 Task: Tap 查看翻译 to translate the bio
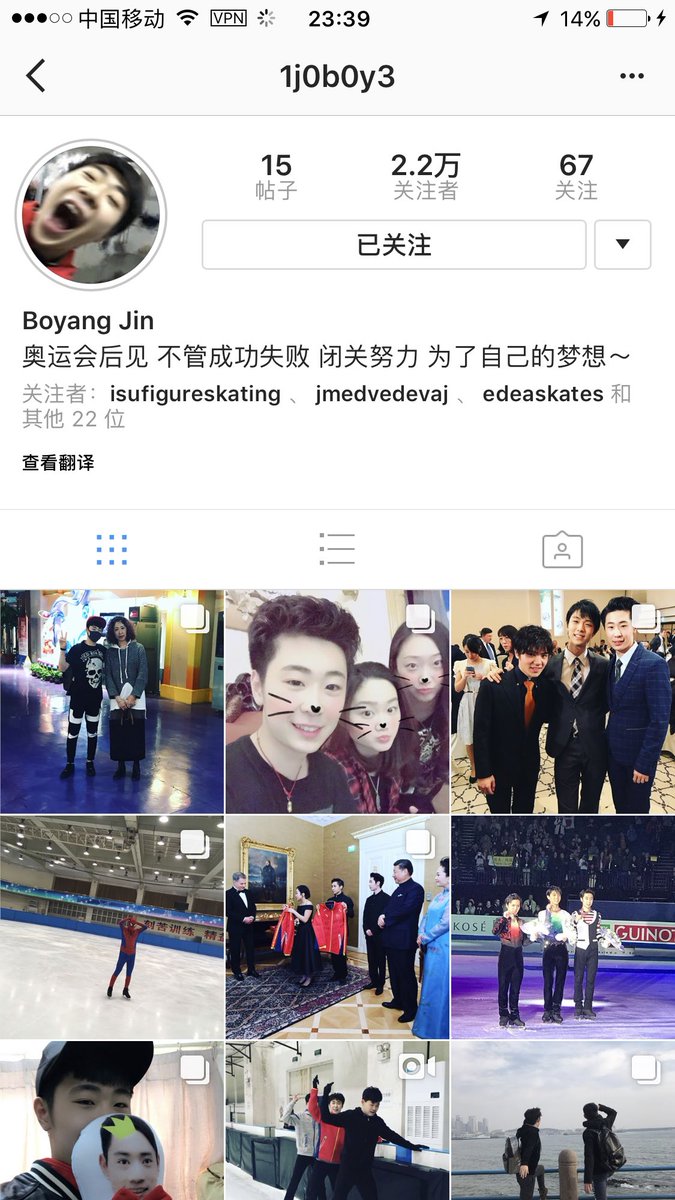coord(58,462)
